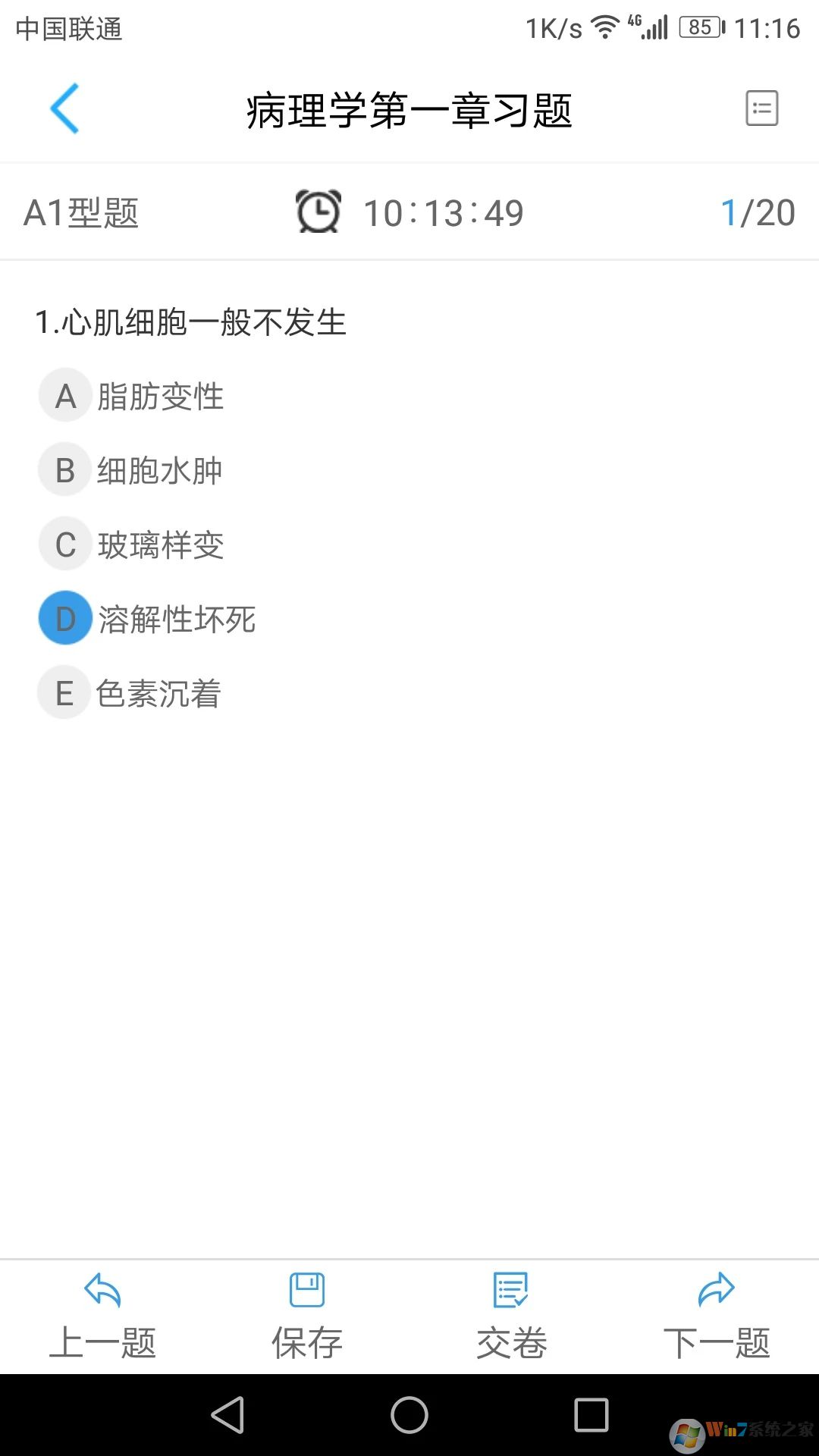Tap 保存 to save progress
Viewport: 819px width, 1456px height.
coord(306,1342)
